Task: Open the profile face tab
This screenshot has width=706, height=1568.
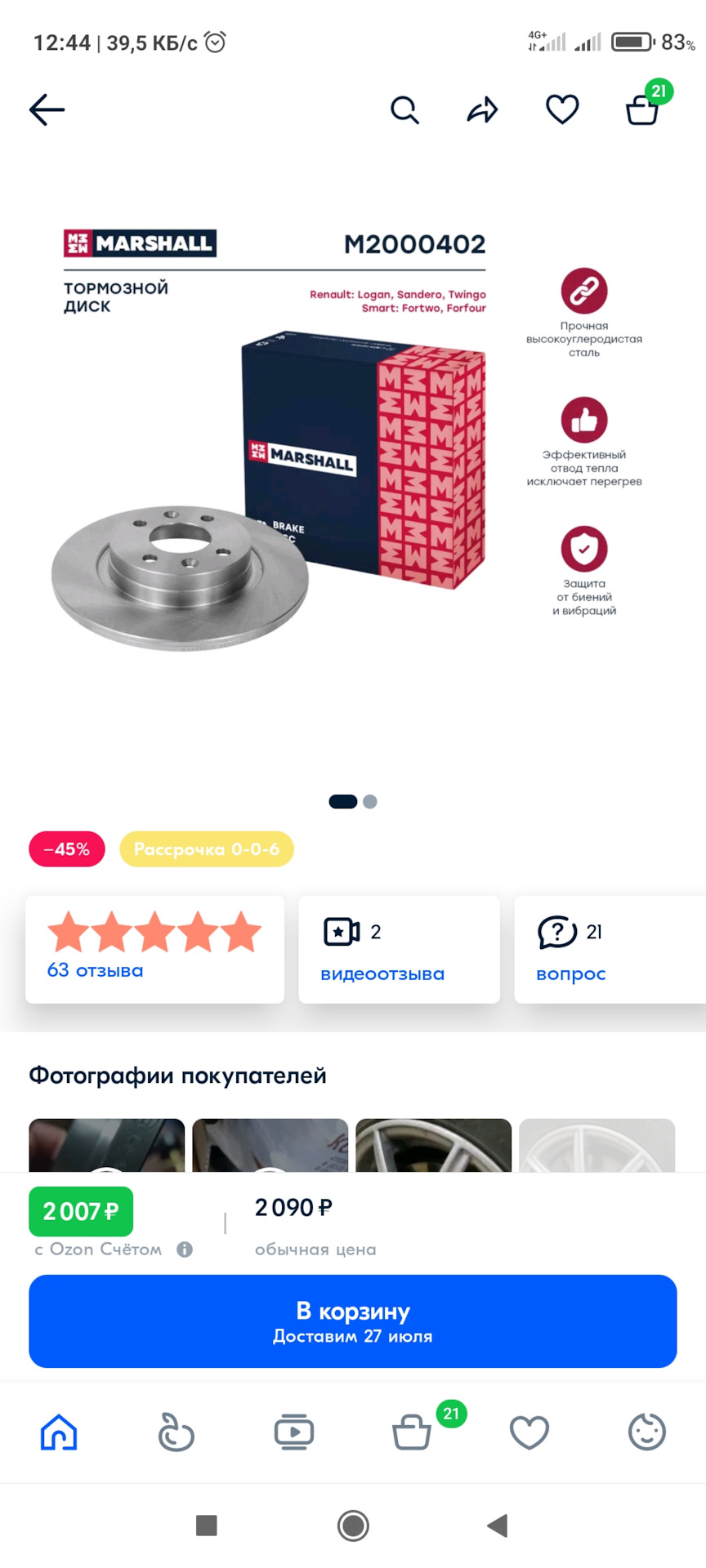Action: (x=647, y=1432)
